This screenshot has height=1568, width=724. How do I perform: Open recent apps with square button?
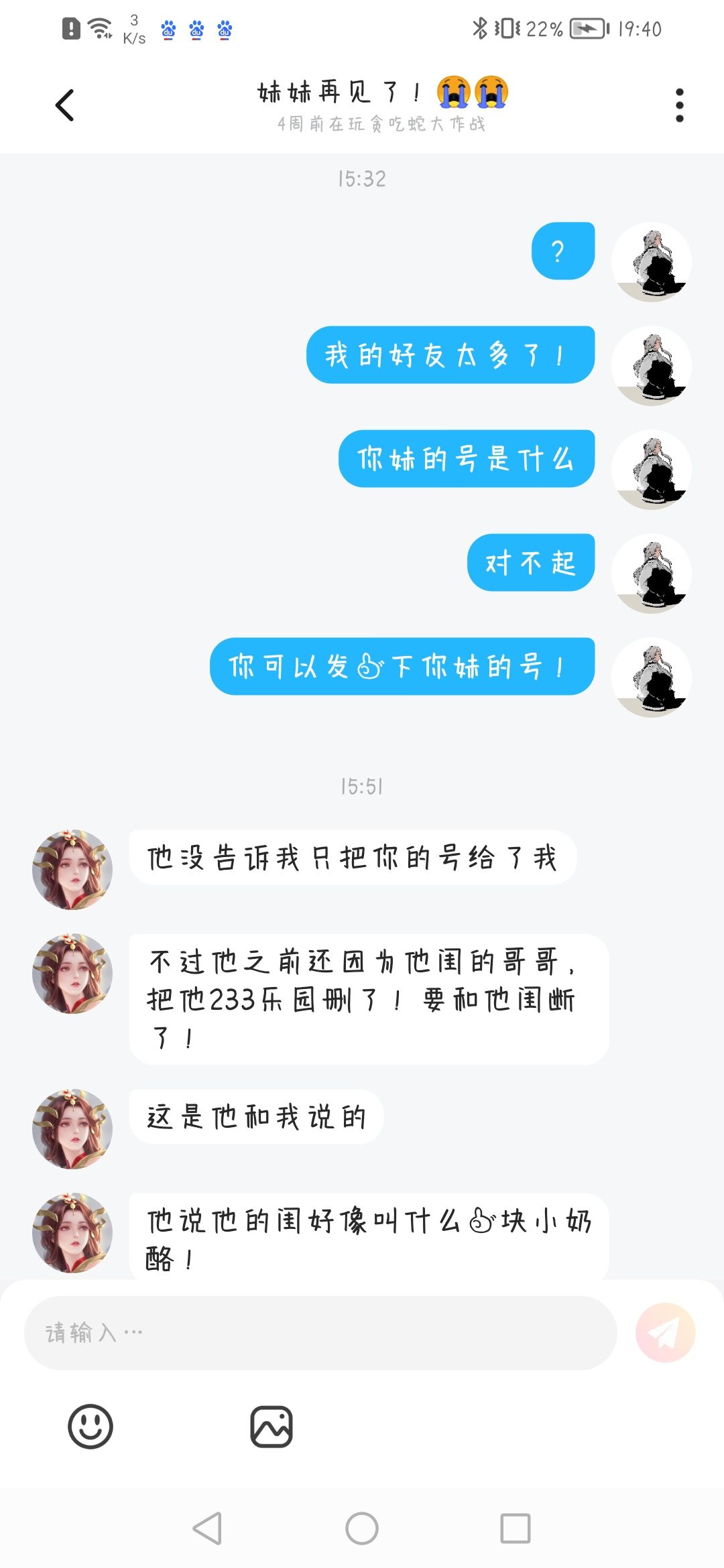[x=516, y=1528]
